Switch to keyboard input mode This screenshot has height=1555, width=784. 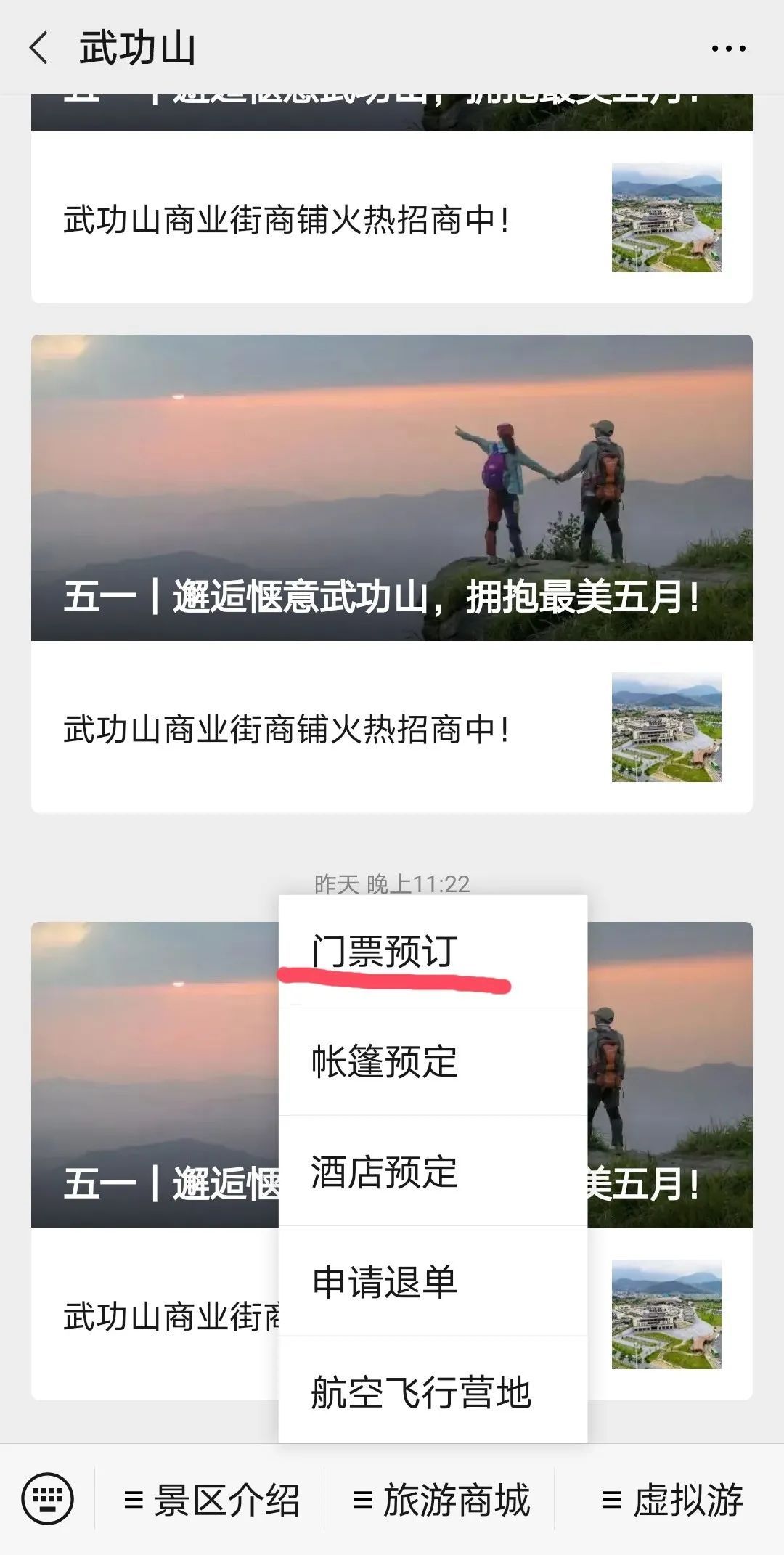coord(48,1498)
